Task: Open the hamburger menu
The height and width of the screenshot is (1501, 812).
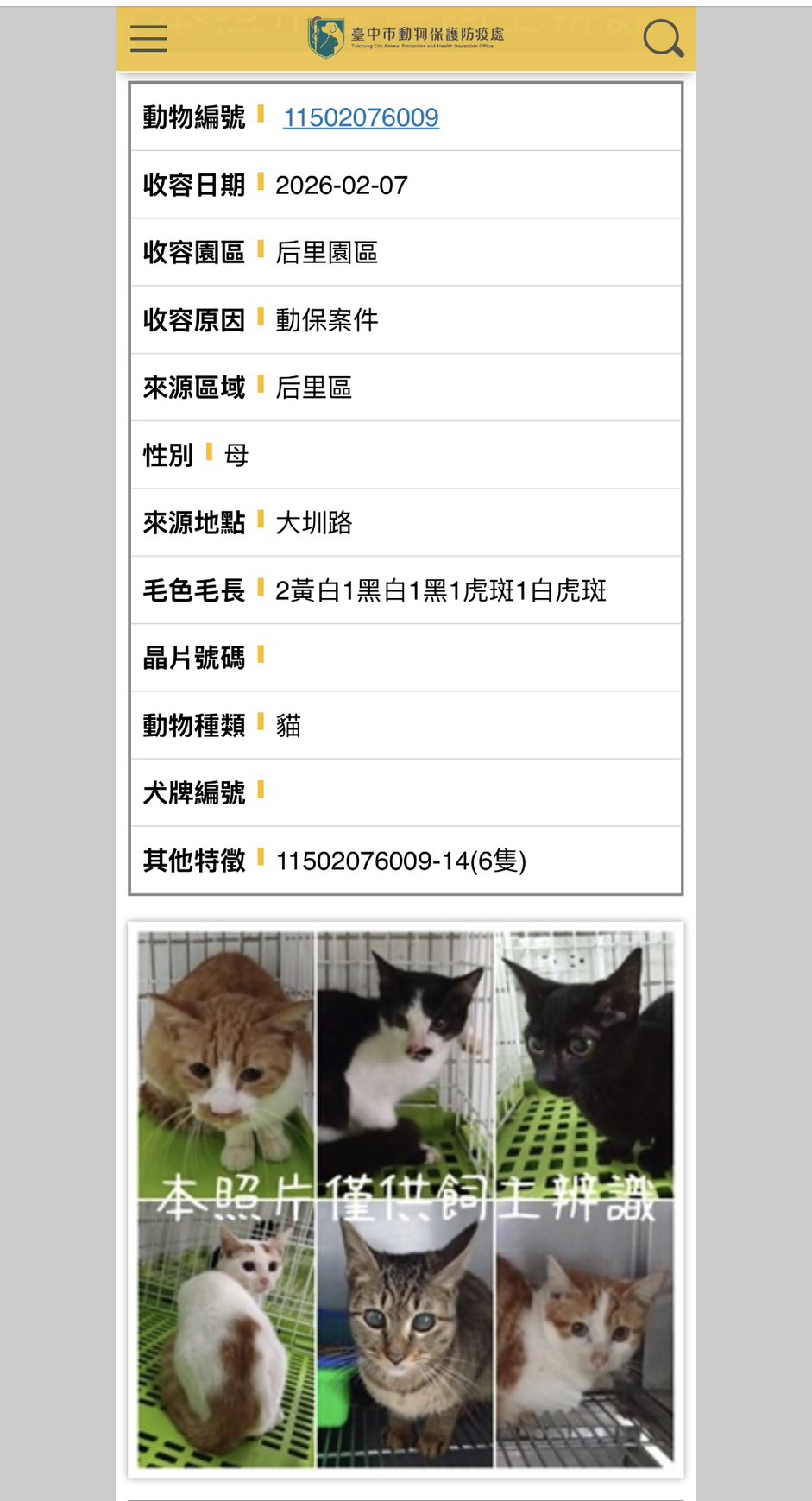Action: point(148,39)
